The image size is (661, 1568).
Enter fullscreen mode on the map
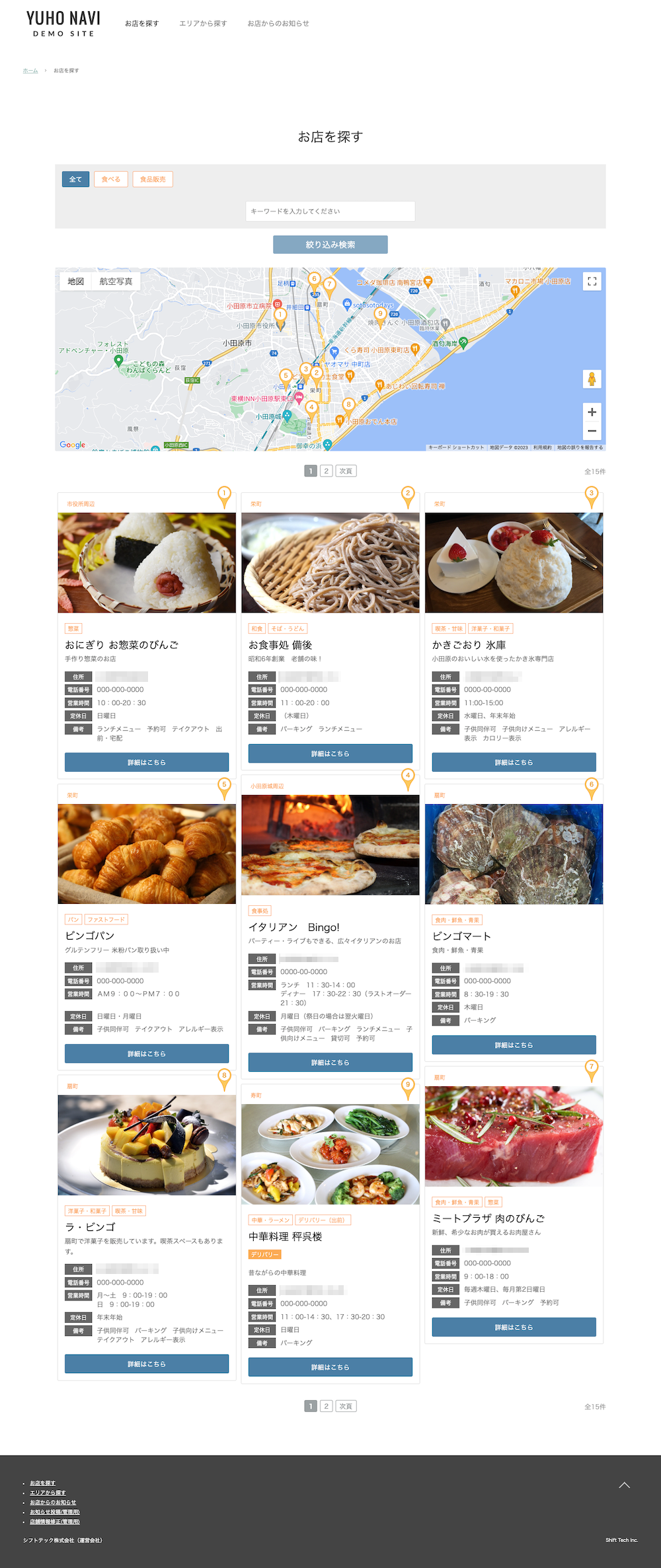tap(592, 281)
